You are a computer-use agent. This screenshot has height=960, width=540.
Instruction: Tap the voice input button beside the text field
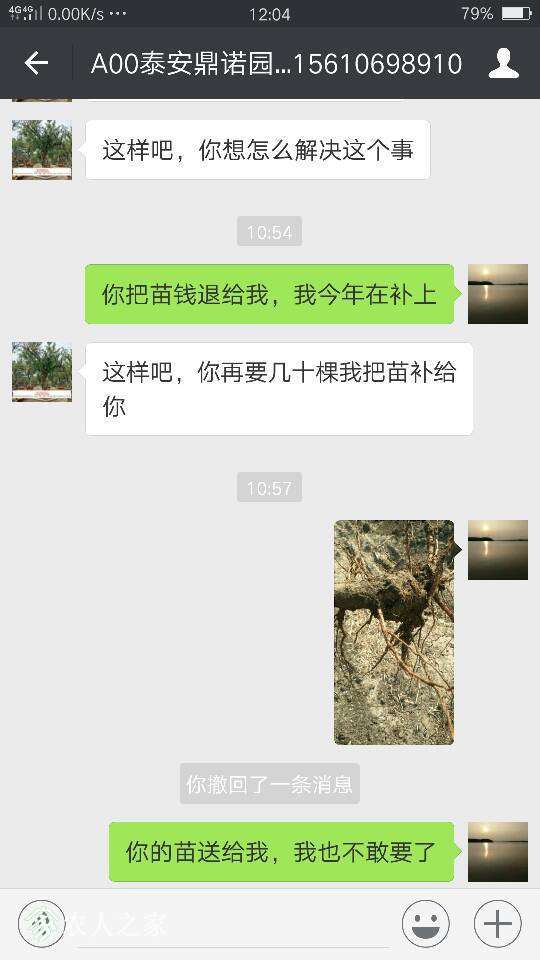point(41,923)
